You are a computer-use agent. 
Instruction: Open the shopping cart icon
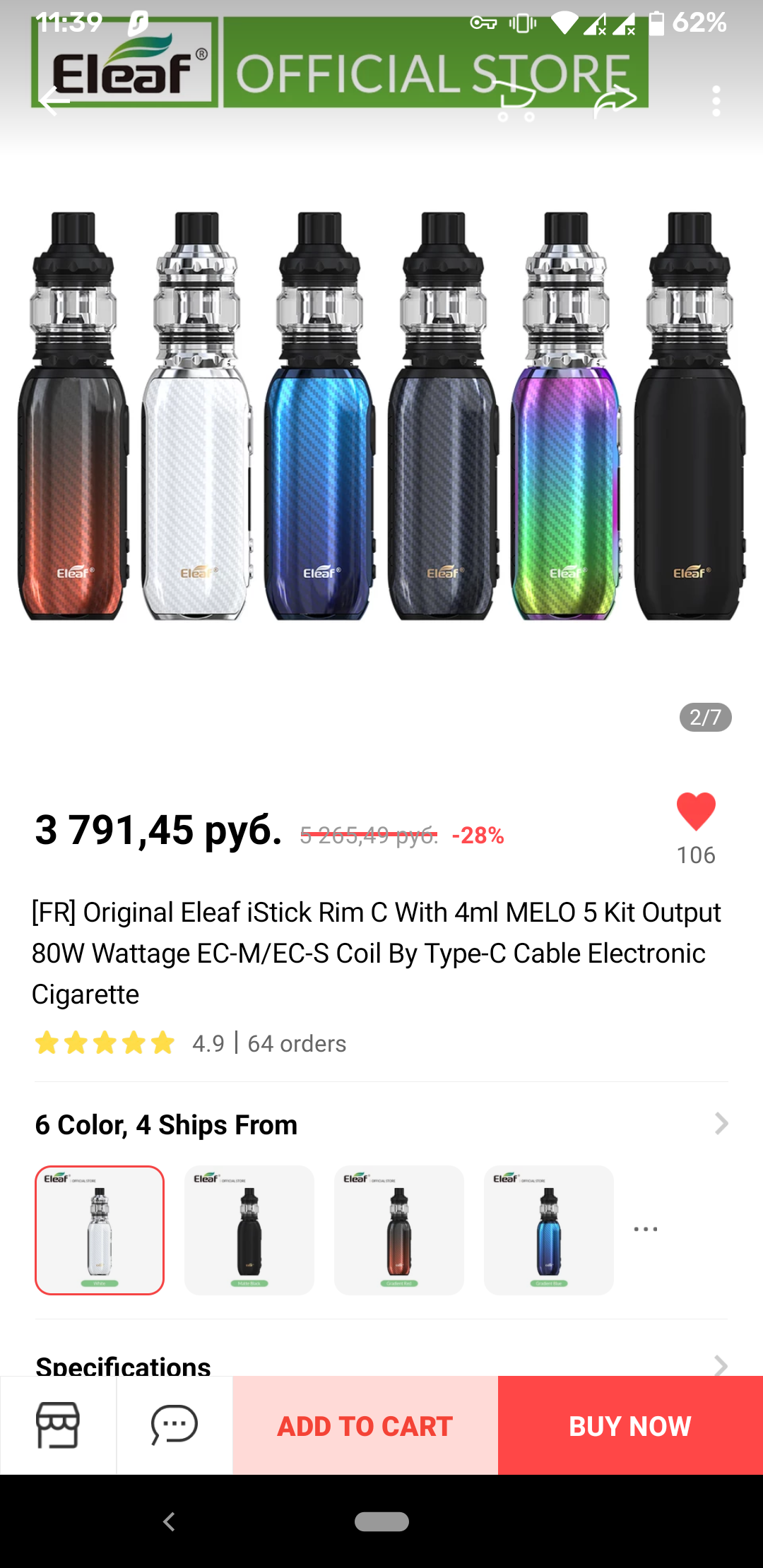click(x=516, y=101)
